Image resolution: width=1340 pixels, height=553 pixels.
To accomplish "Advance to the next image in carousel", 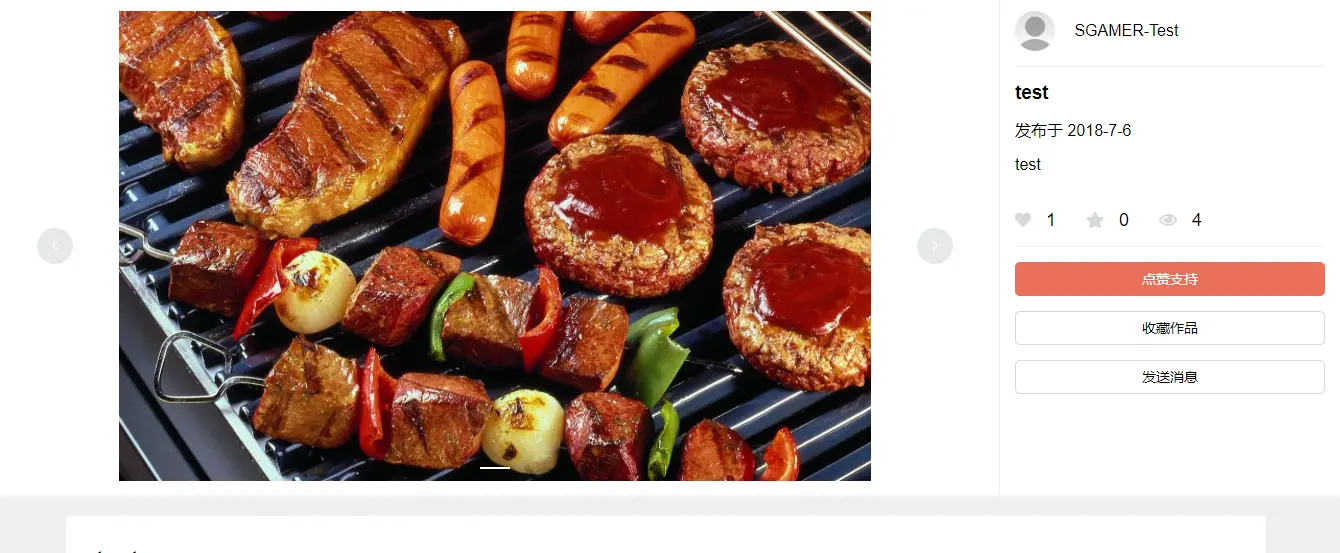I will coord(934,246).
